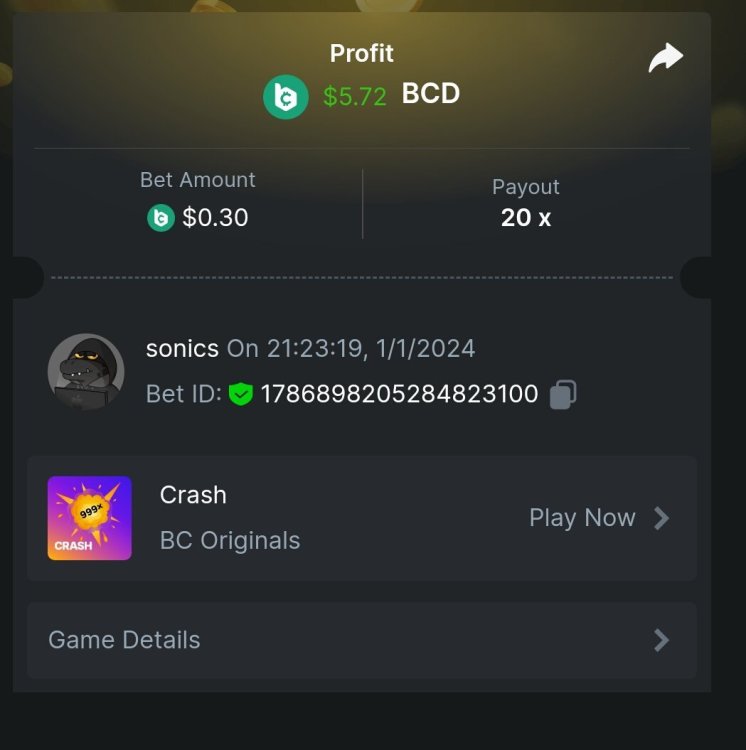View sonics' profile avatar
Screen dimensions: 746x750
(86, 371)
